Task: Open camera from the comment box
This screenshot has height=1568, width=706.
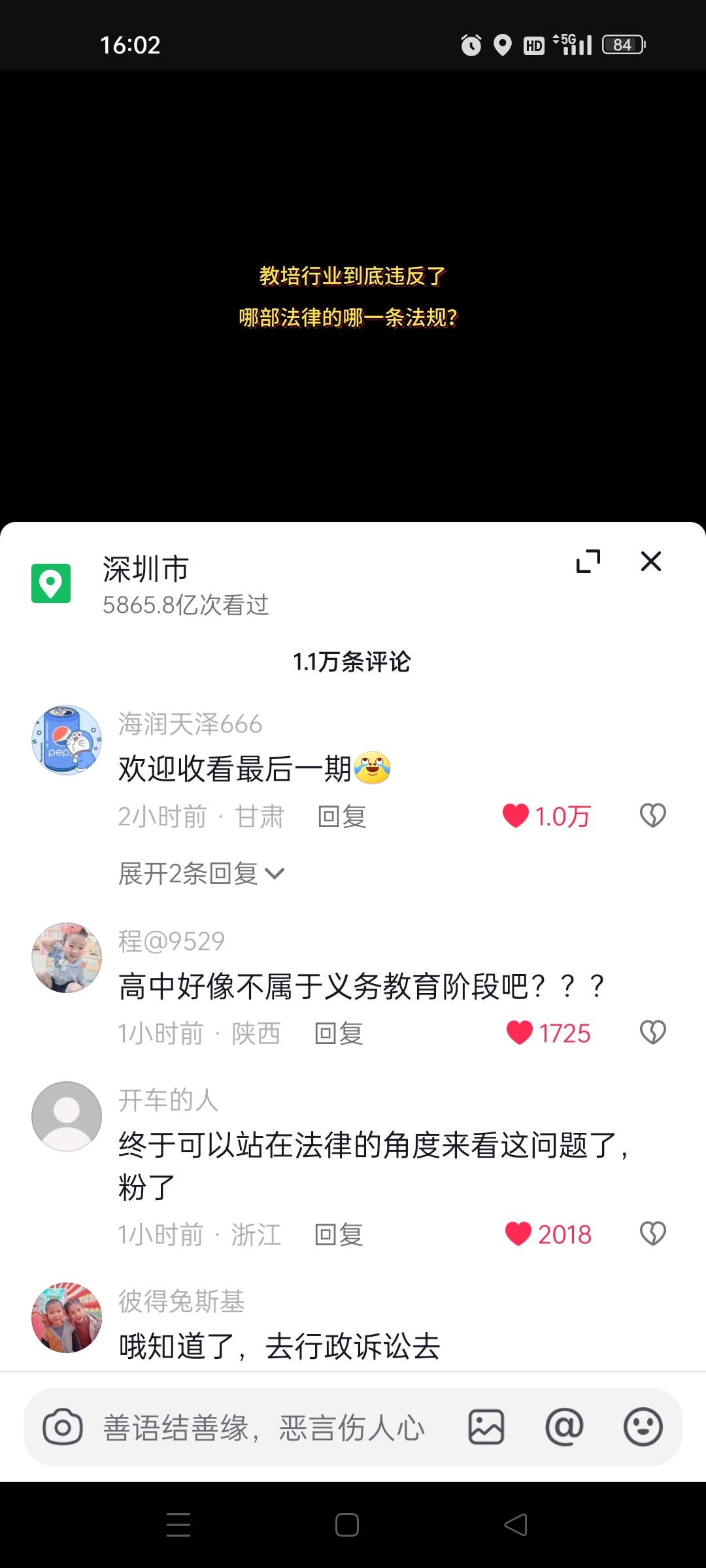Action: pos(63,1428)
